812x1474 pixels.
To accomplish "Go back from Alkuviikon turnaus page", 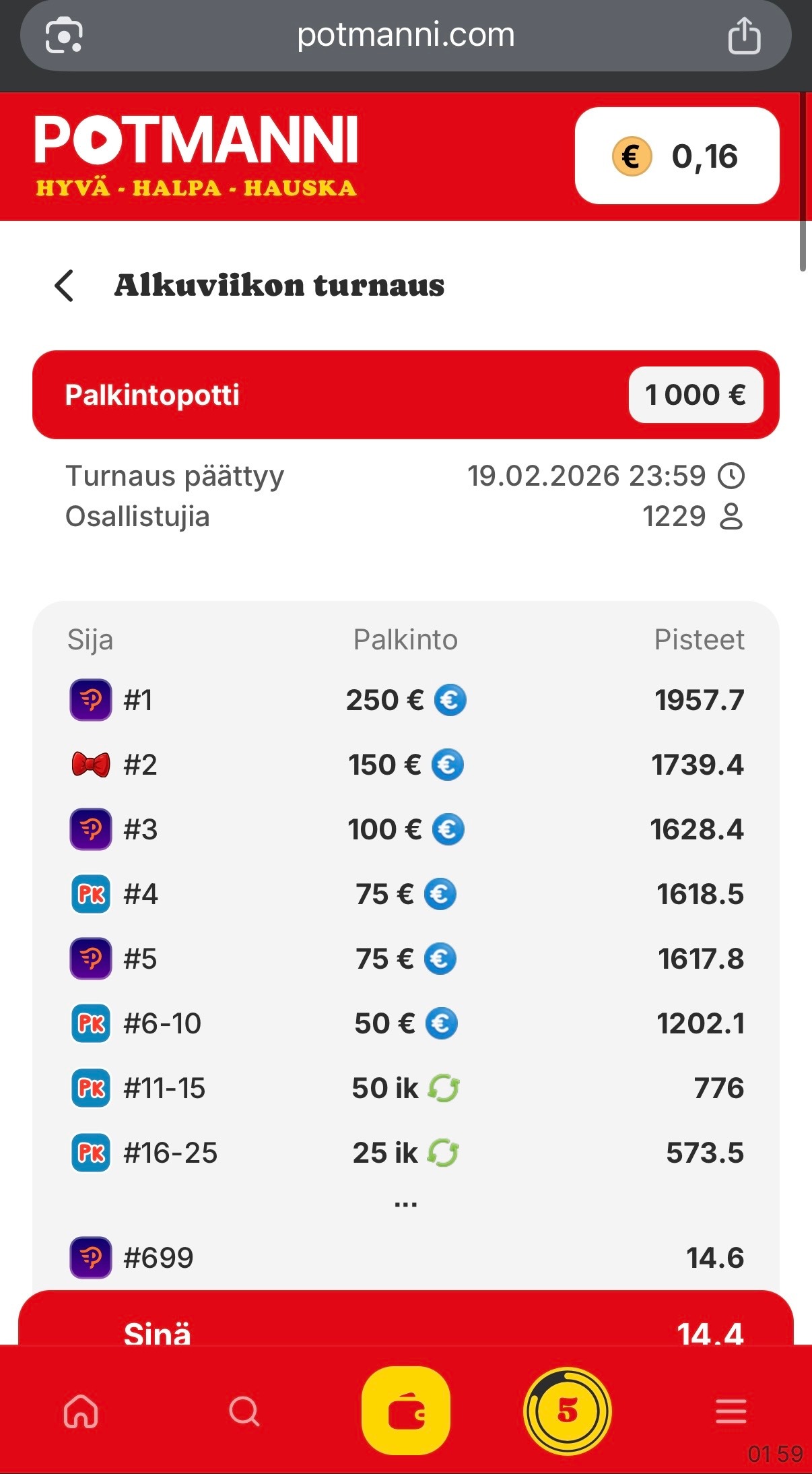I will [x=65, y=286].
